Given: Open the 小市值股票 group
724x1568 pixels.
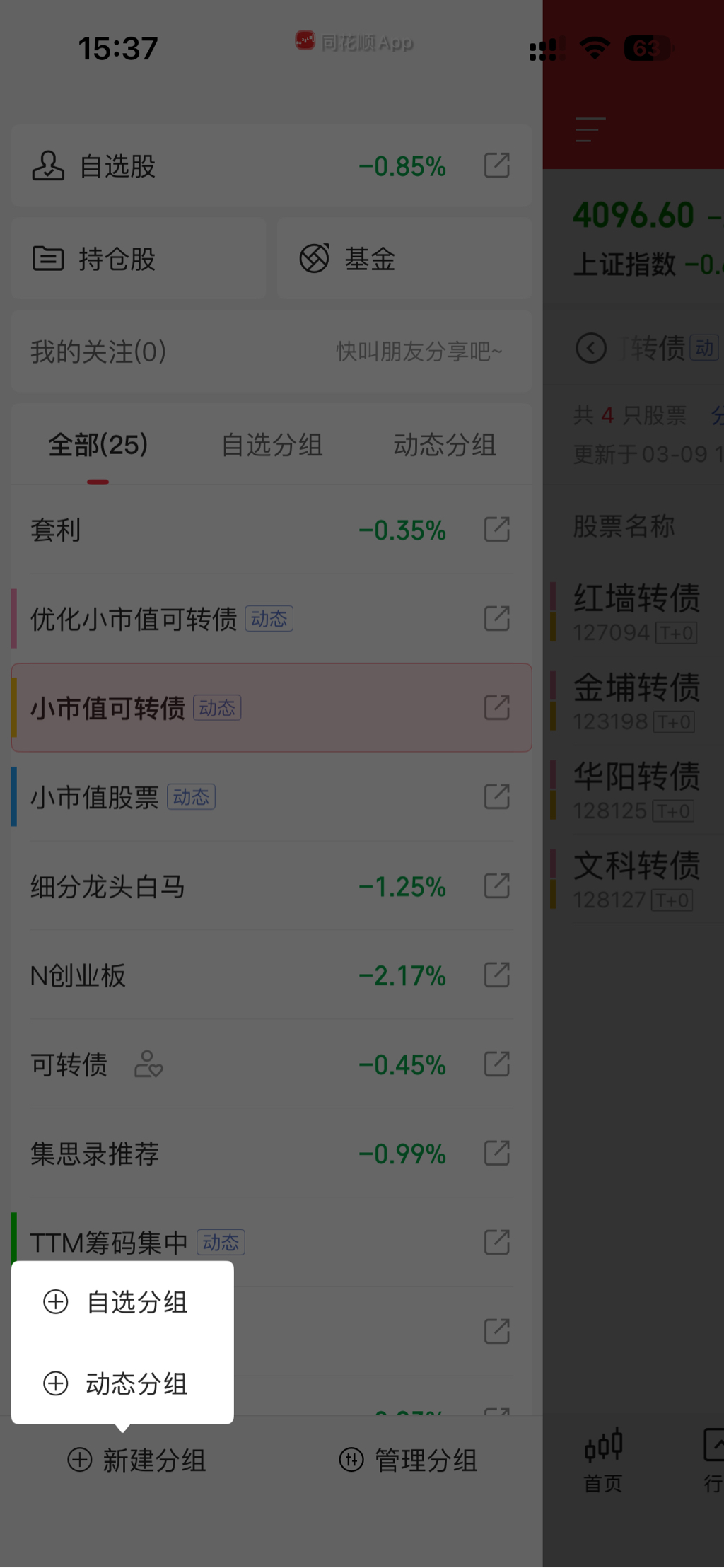Looking at the screenshot, I should coord(212,797).
